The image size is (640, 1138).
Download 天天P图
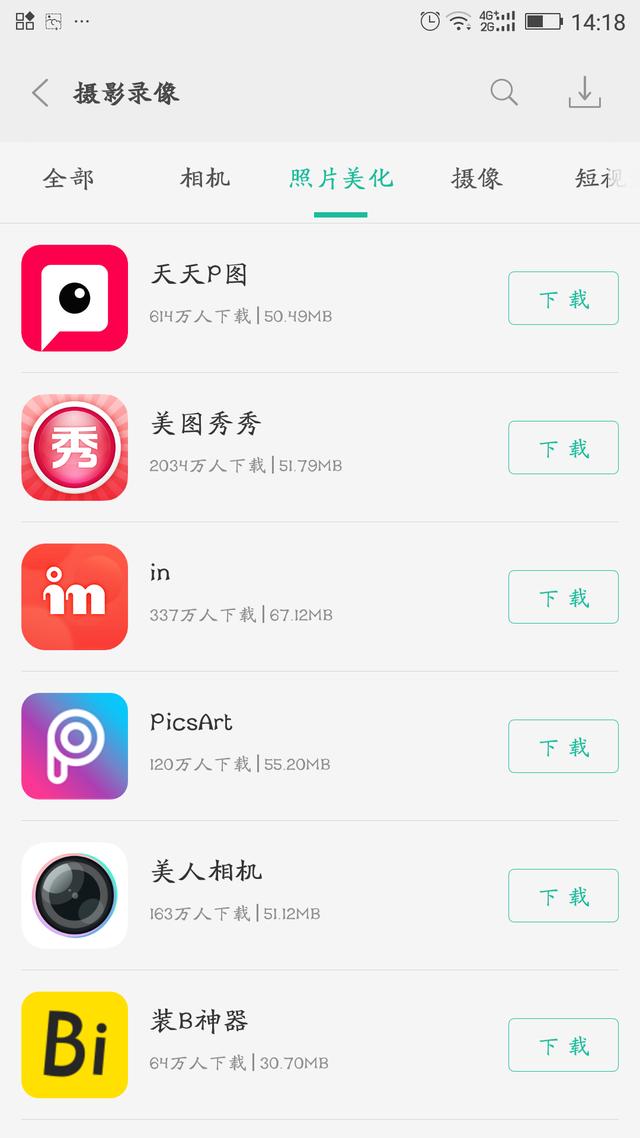tap(563, 299)
